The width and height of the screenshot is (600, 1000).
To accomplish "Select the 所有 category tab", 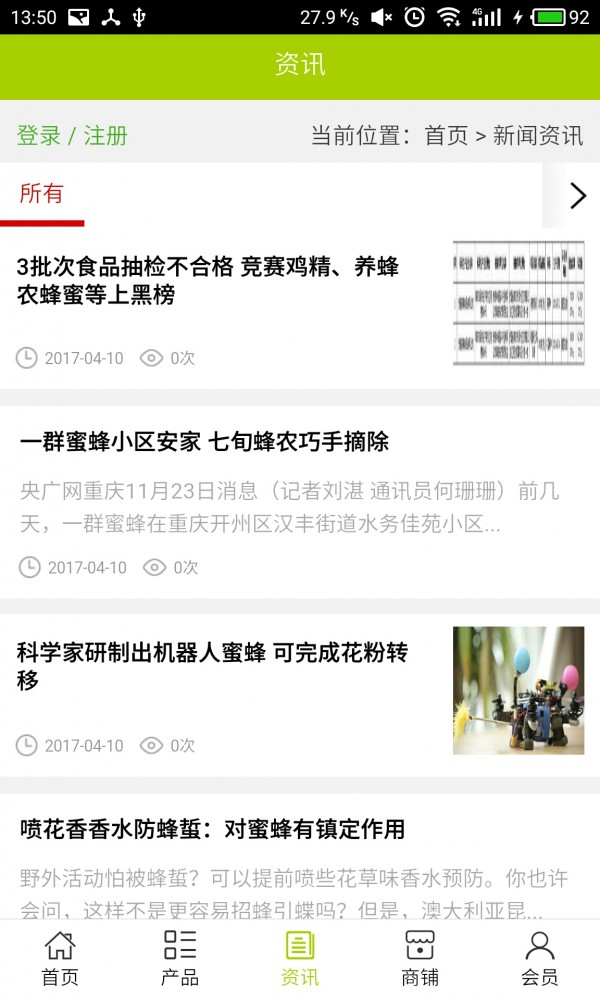I will point(42,194).
